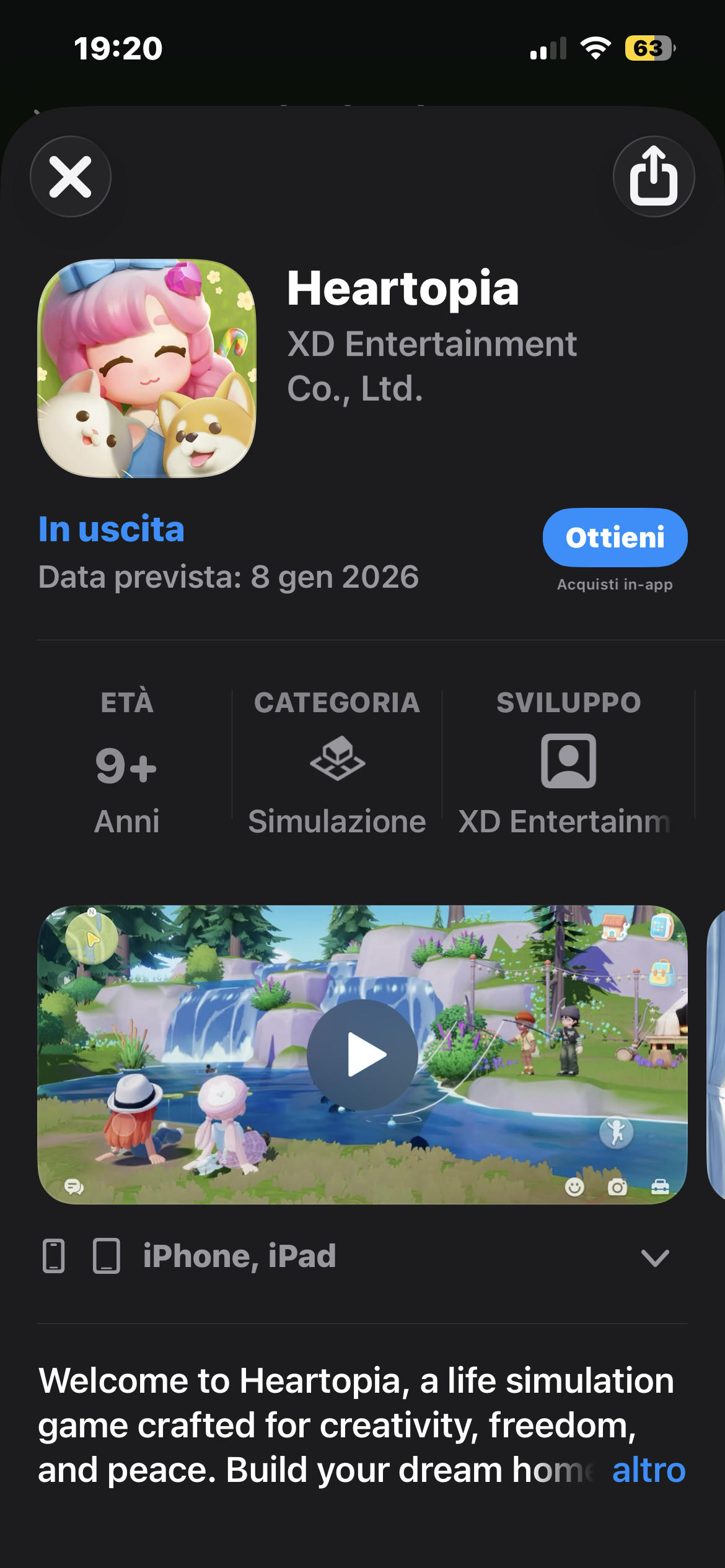Image resolution: width=725 pixels, height=1568 pixels.
Task: Close the Heartopia app page
Action: pos(71,176)
